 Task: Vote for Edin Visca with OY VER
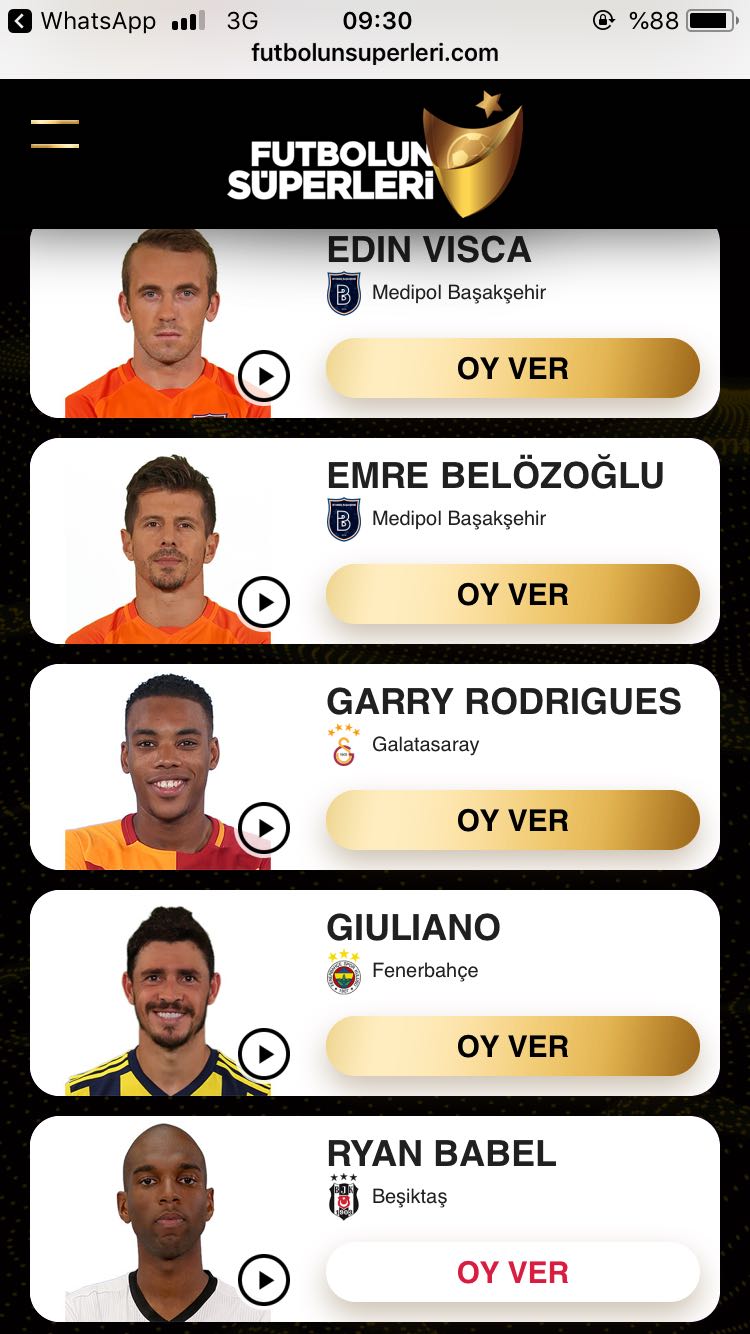[x=512, y=368]
